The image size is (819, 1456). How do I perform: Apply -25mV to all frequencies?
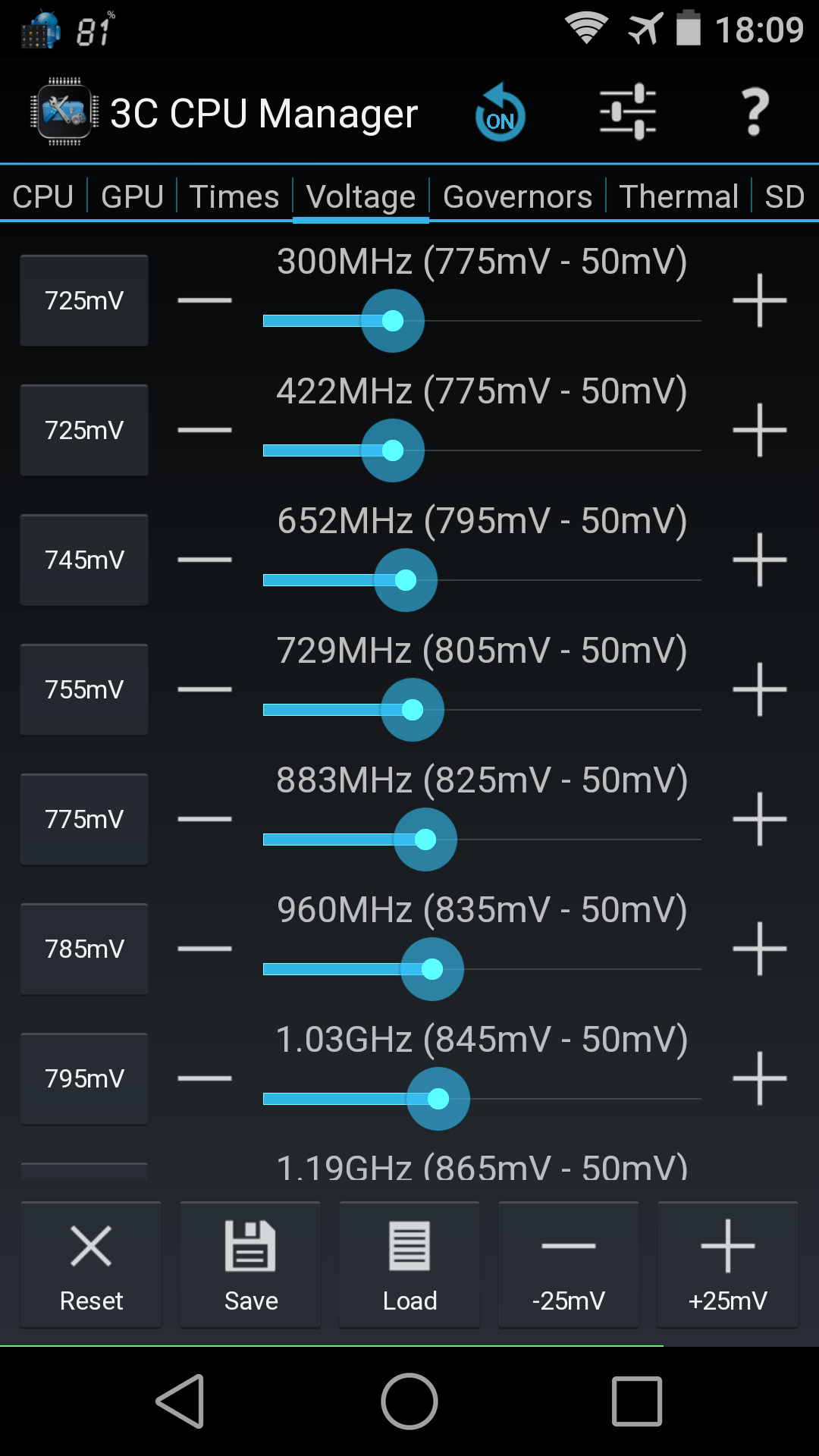[x=568, y=1263]
